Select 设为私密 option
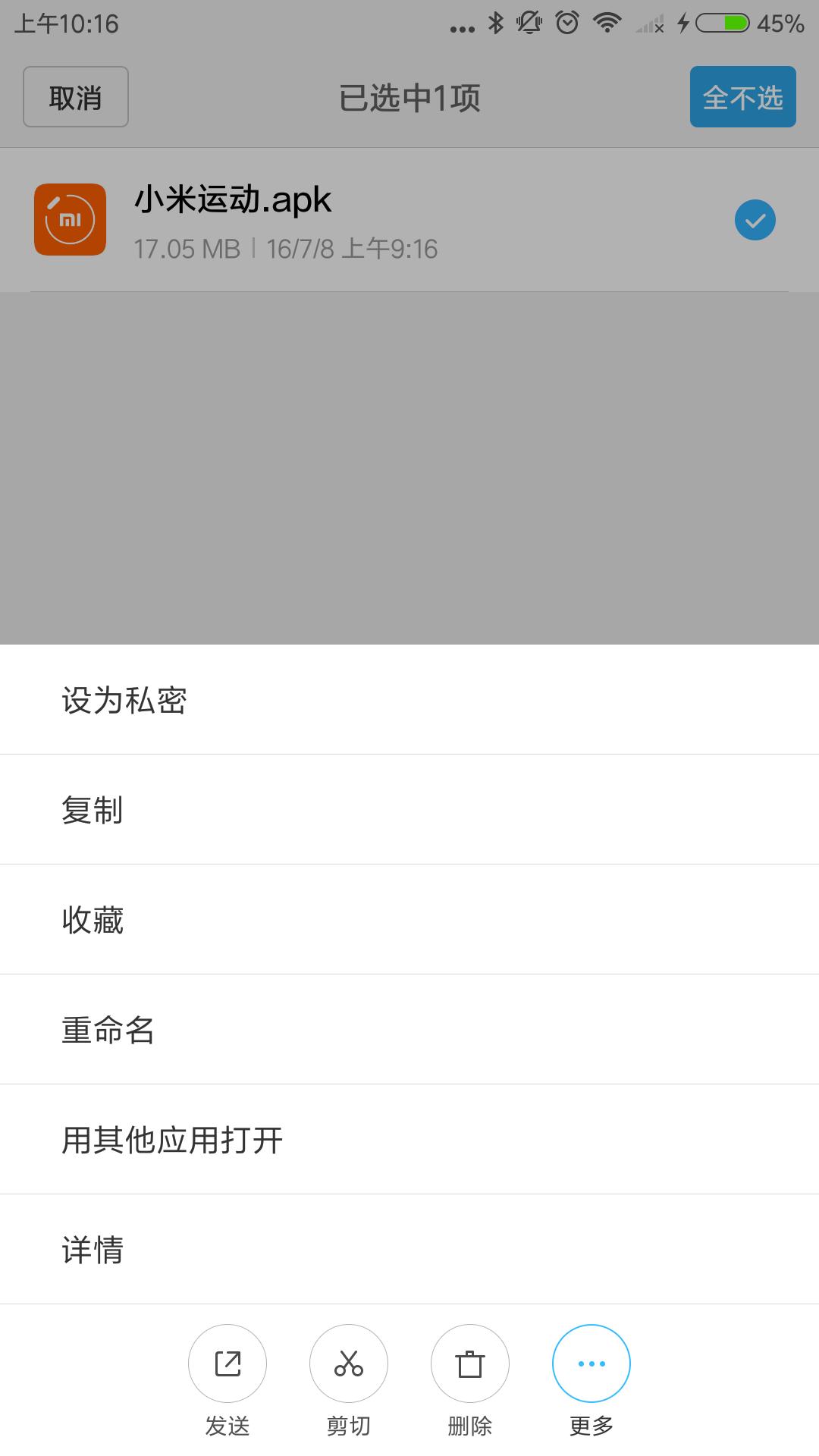Image resolution: width=819 pixels, height=1456 pixels. tap(409, 699)
